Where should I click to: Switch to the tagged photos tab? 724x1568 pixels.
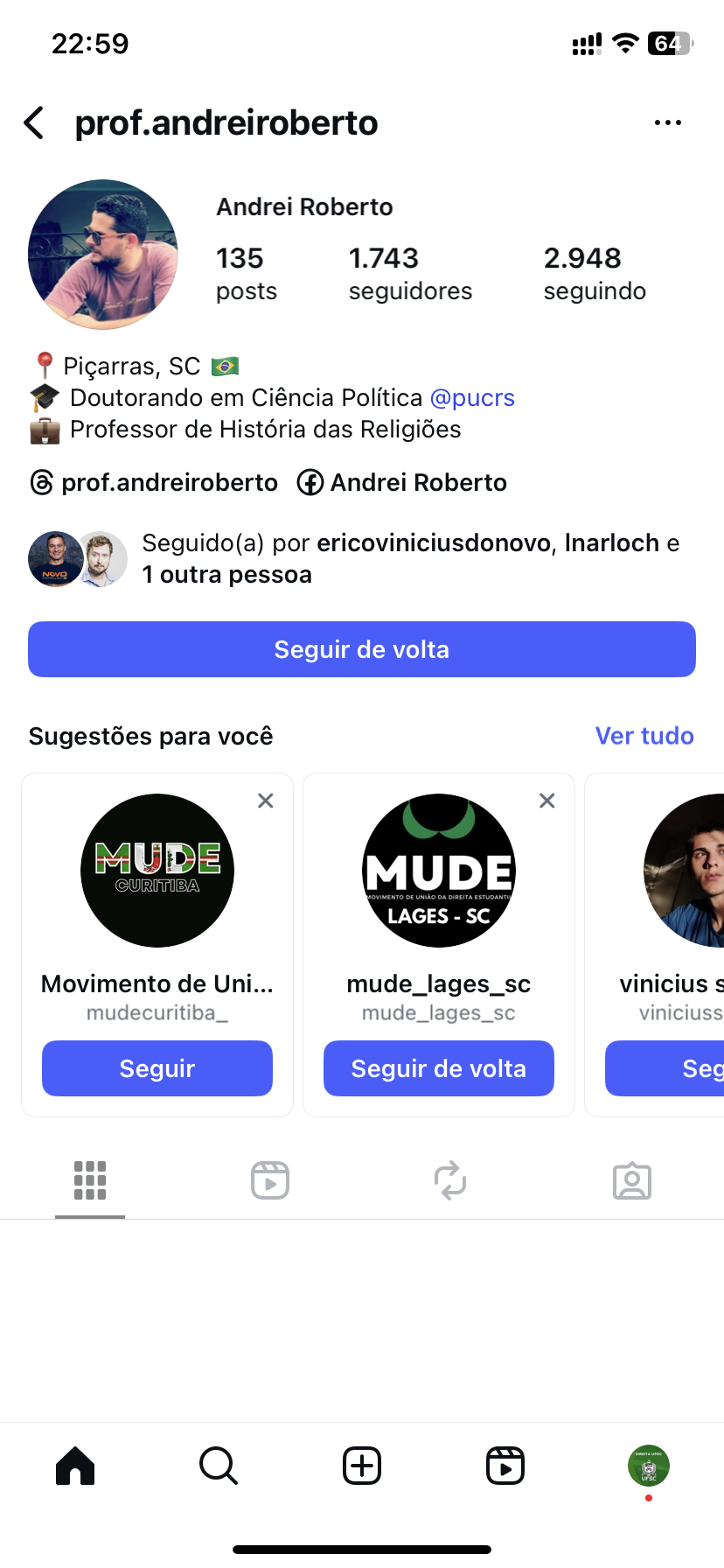tap(632, 1180)
